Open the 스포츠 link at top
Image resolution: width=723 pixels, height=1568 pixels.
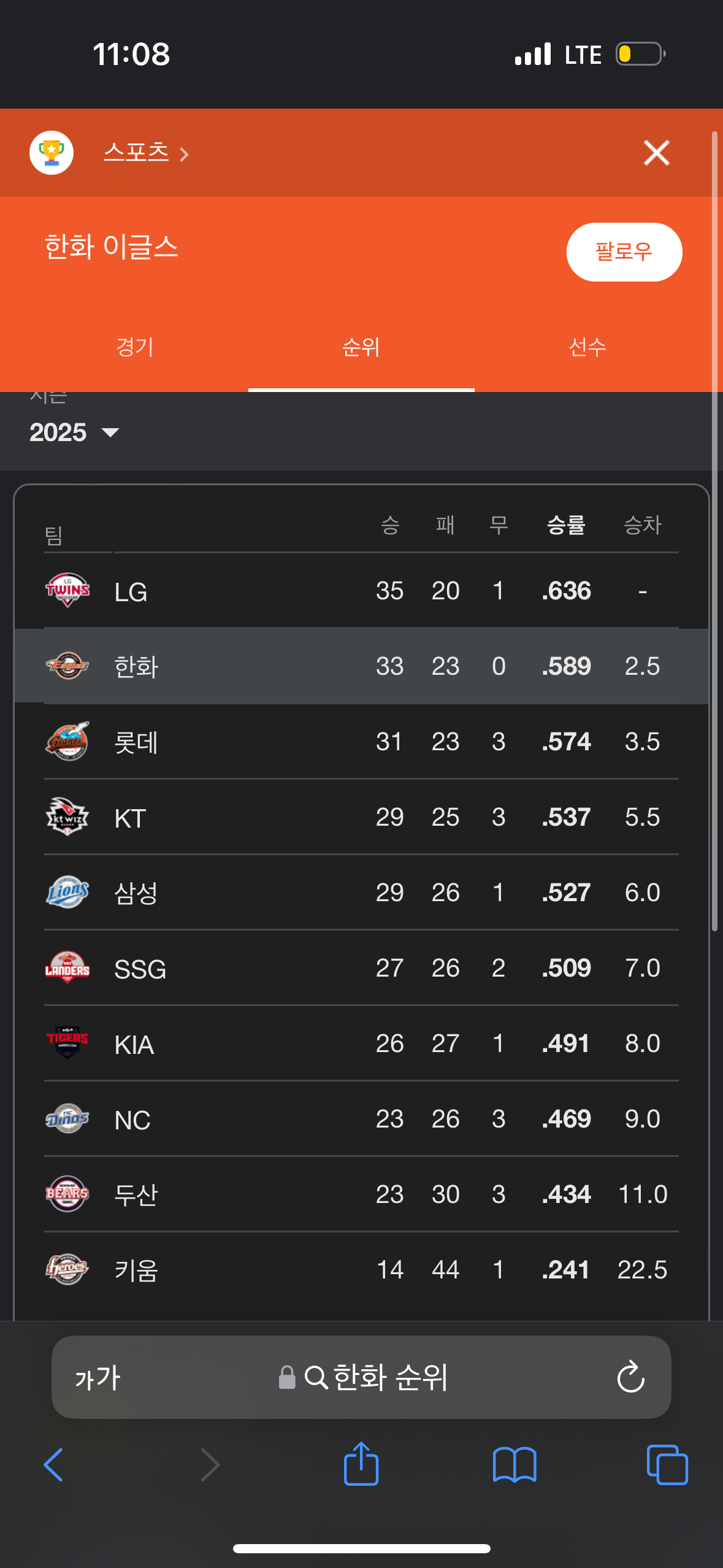click(x=146, y=152)
